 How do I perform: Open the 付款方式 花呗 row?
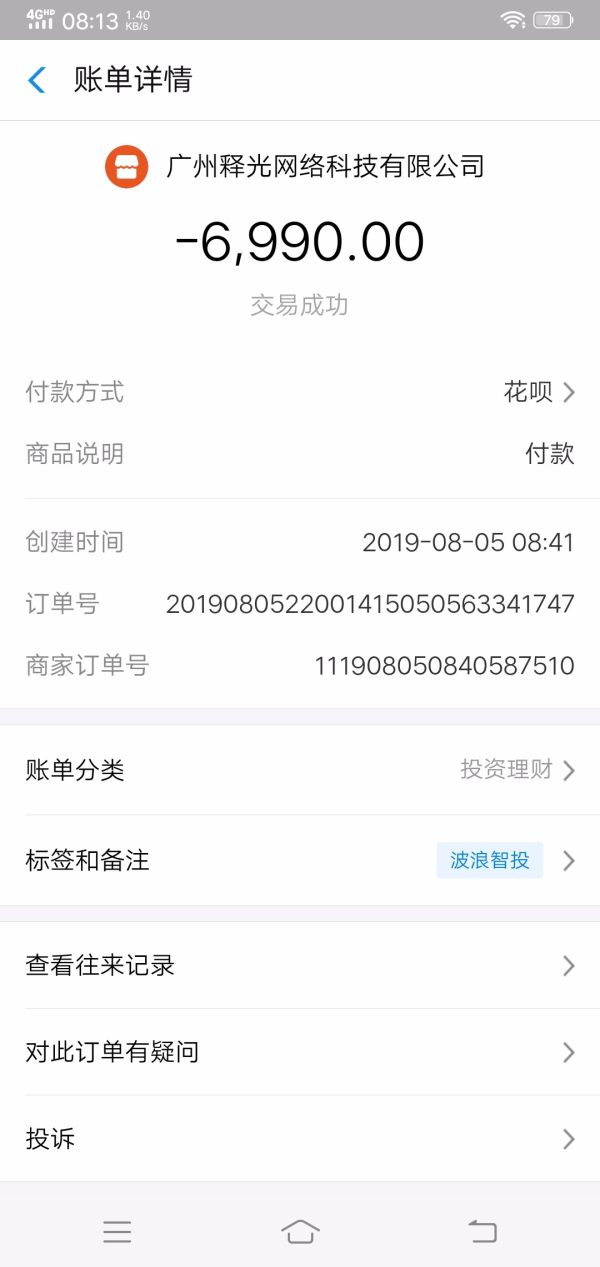pyautogui.click(x=538, y=392)
